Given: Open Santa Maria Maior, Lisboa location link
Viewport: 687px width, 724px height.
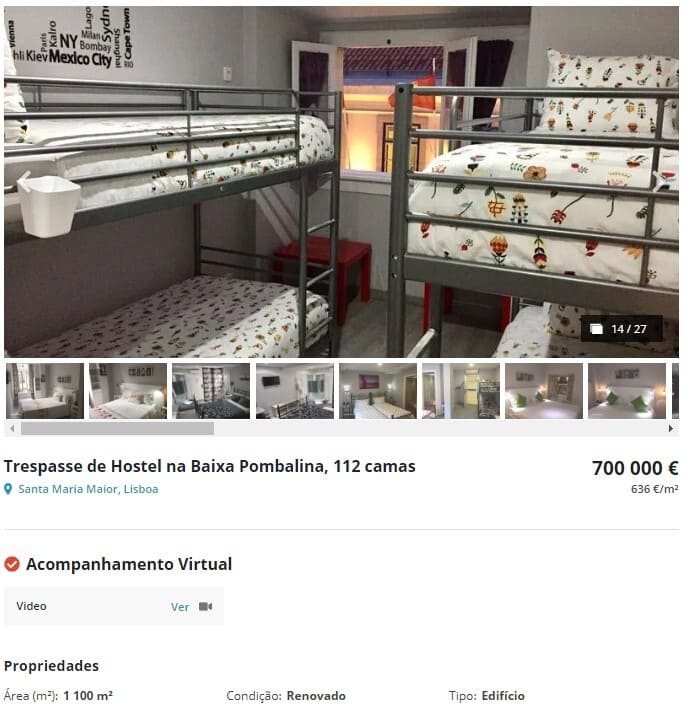Looking at the screenshot, I should coord(88,489).
